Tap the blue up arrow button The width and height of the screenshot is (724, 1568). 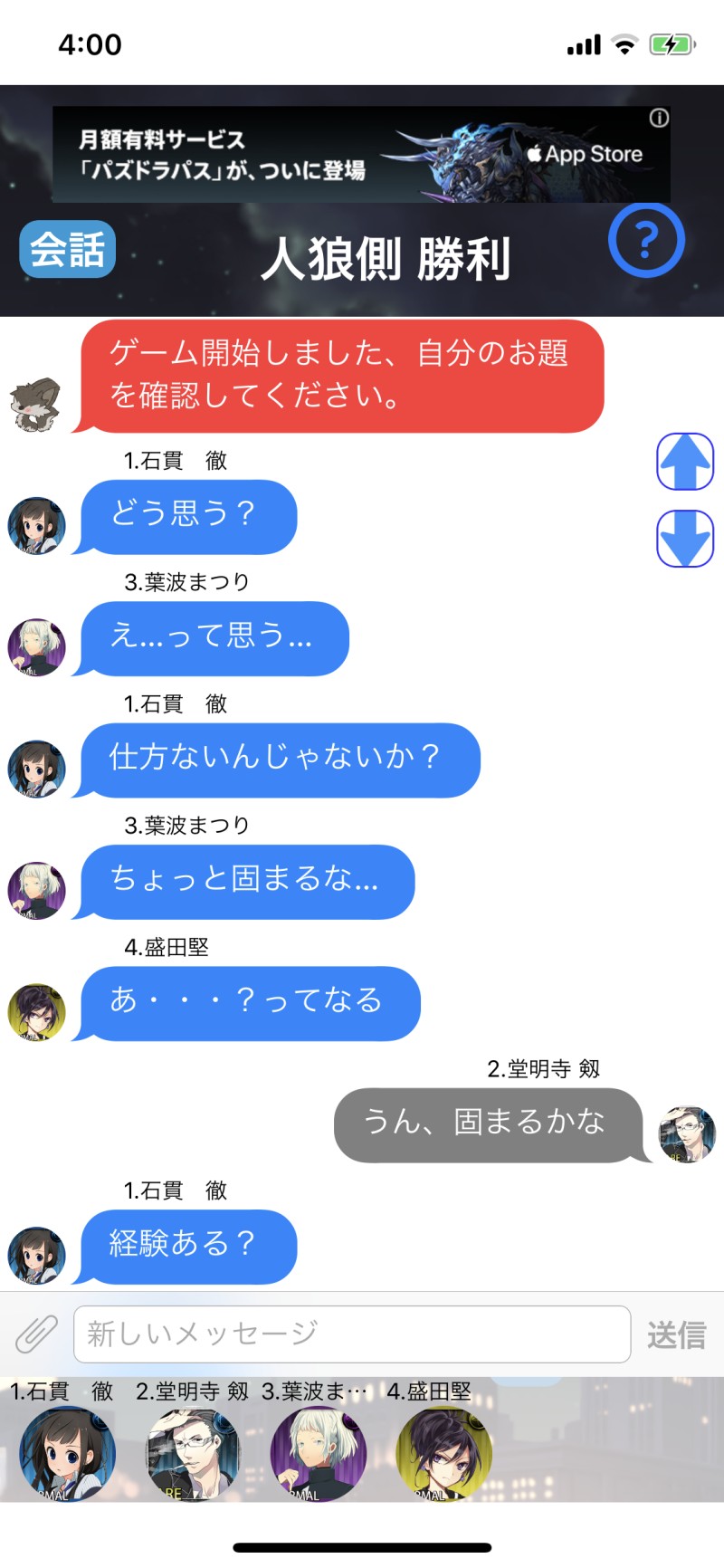coord(685,462)
